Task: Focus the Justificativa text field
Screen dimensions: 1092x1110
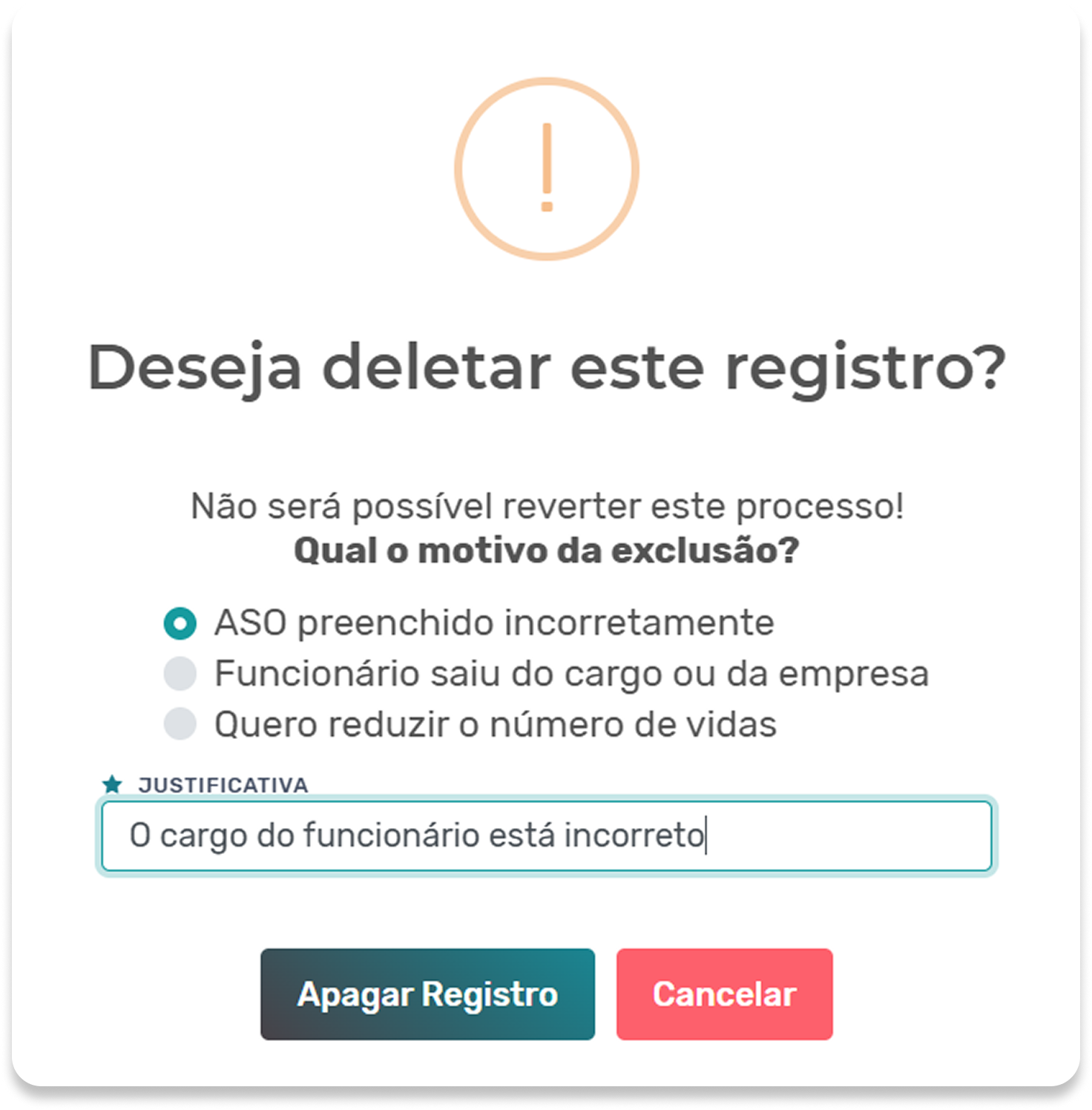Action: (x=546, y=835)
